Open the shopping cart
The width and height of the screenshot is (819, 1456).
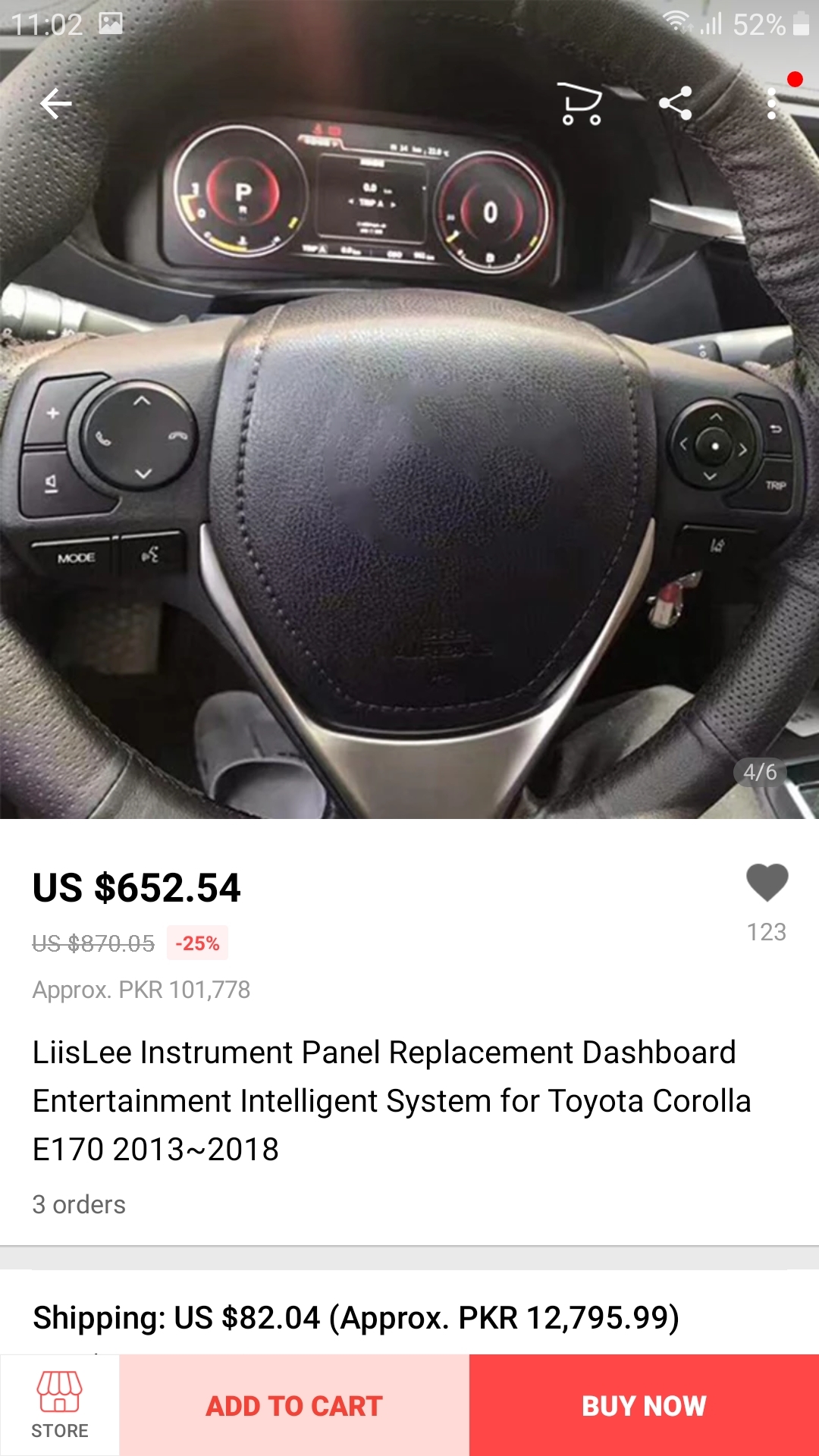coord(581,104)
